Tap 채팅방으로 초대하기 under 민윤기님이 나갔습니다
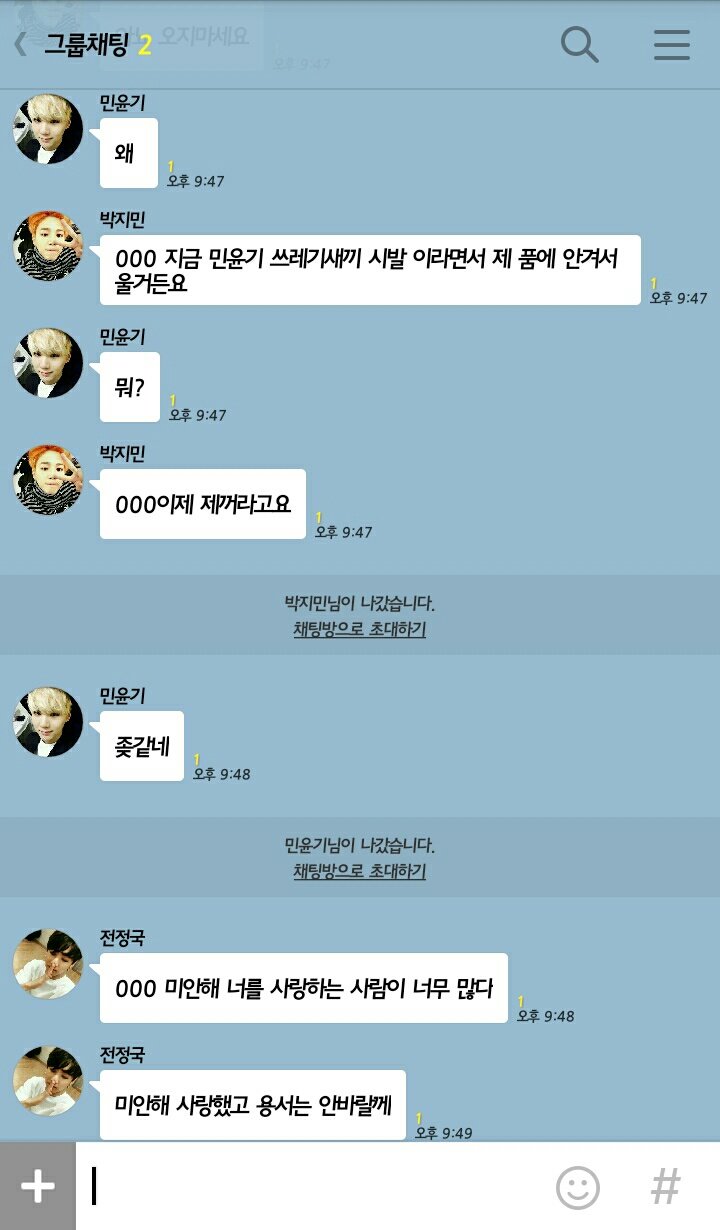Screen dimensions: 720x1230 [x=359, y=871]
